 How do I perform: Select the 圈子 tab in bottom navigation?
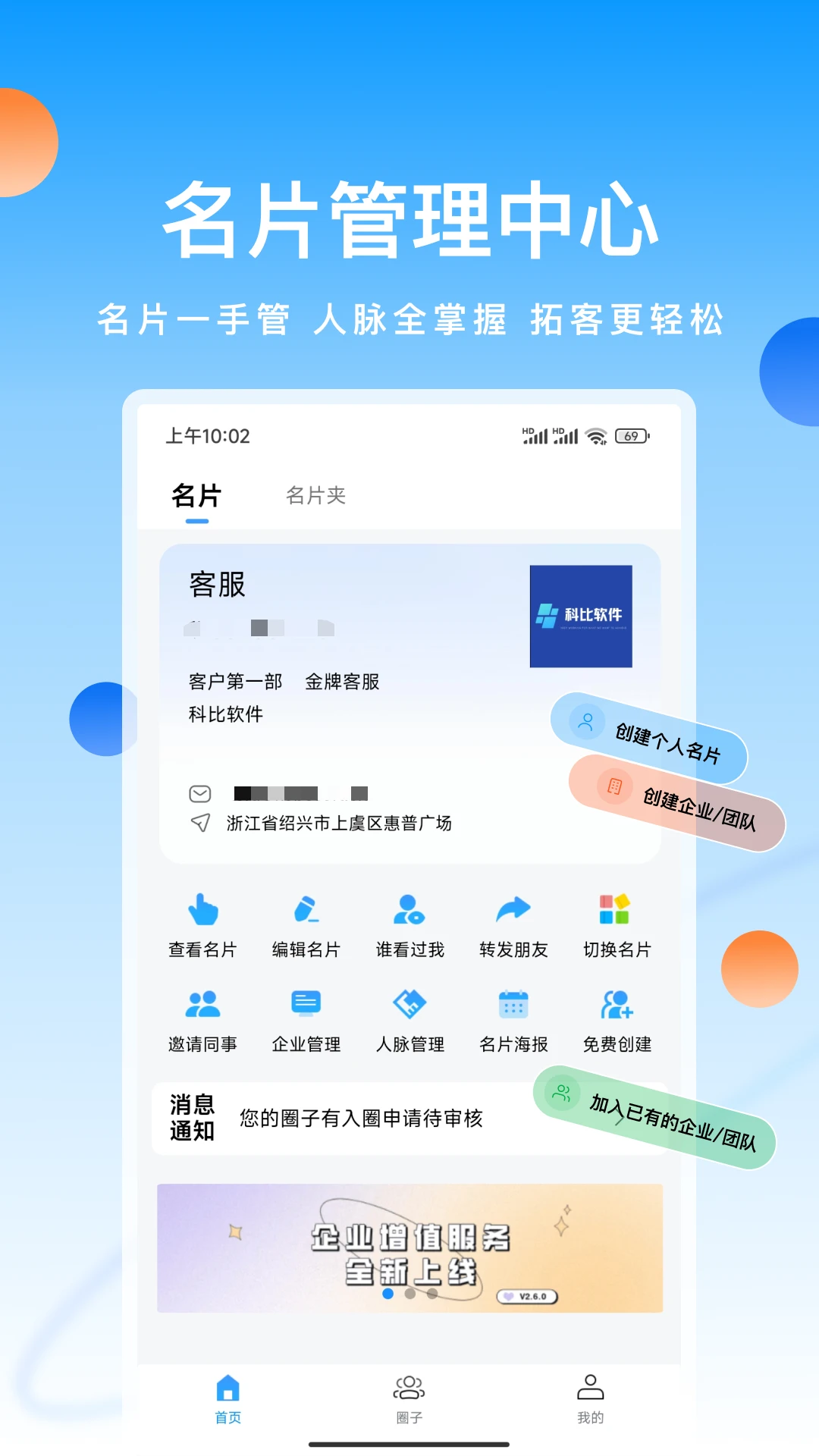409,1399
